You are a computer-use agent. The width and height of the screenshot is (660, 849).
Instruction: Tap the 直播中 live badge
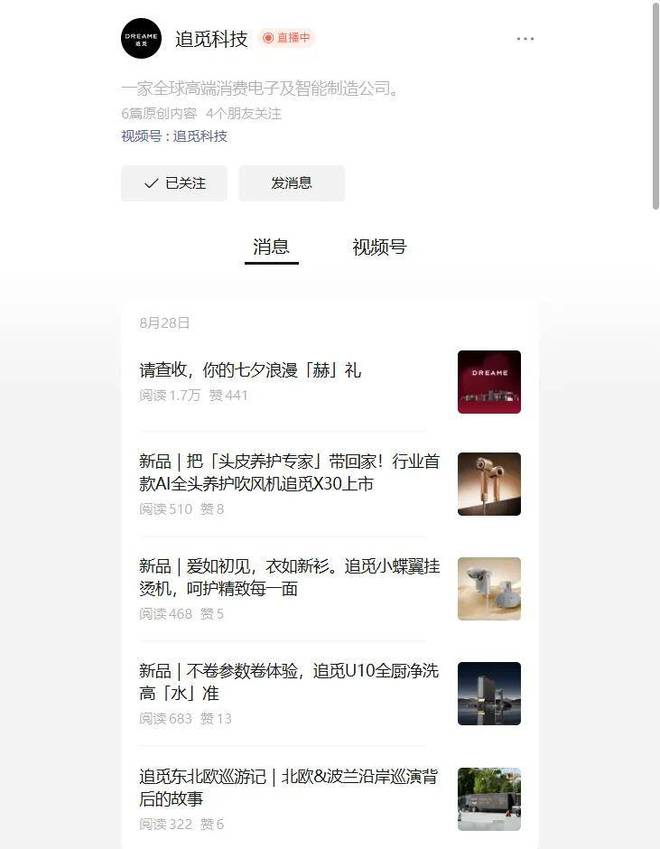click(286, 38)
